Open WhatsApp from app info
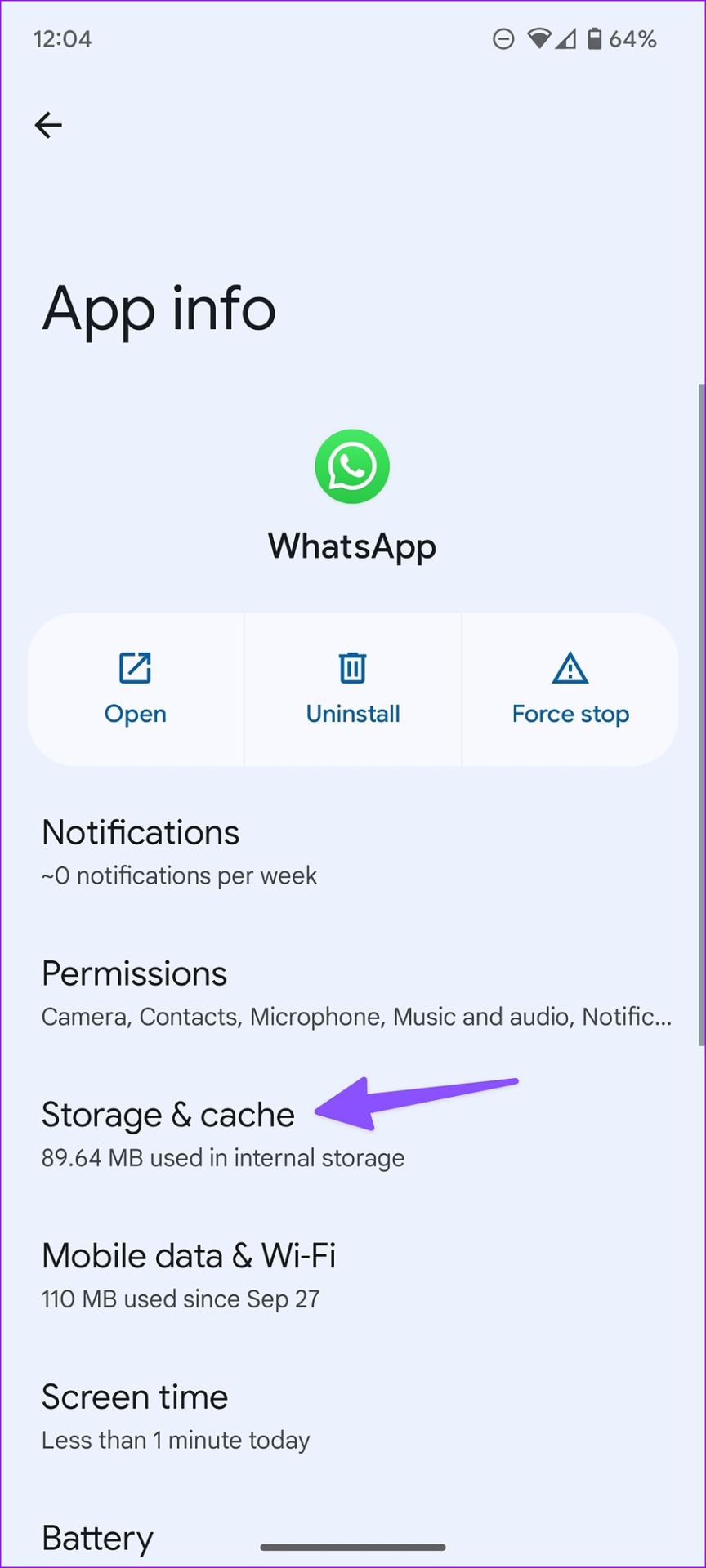Screen dimensions: 706x1568 point(136,690)
